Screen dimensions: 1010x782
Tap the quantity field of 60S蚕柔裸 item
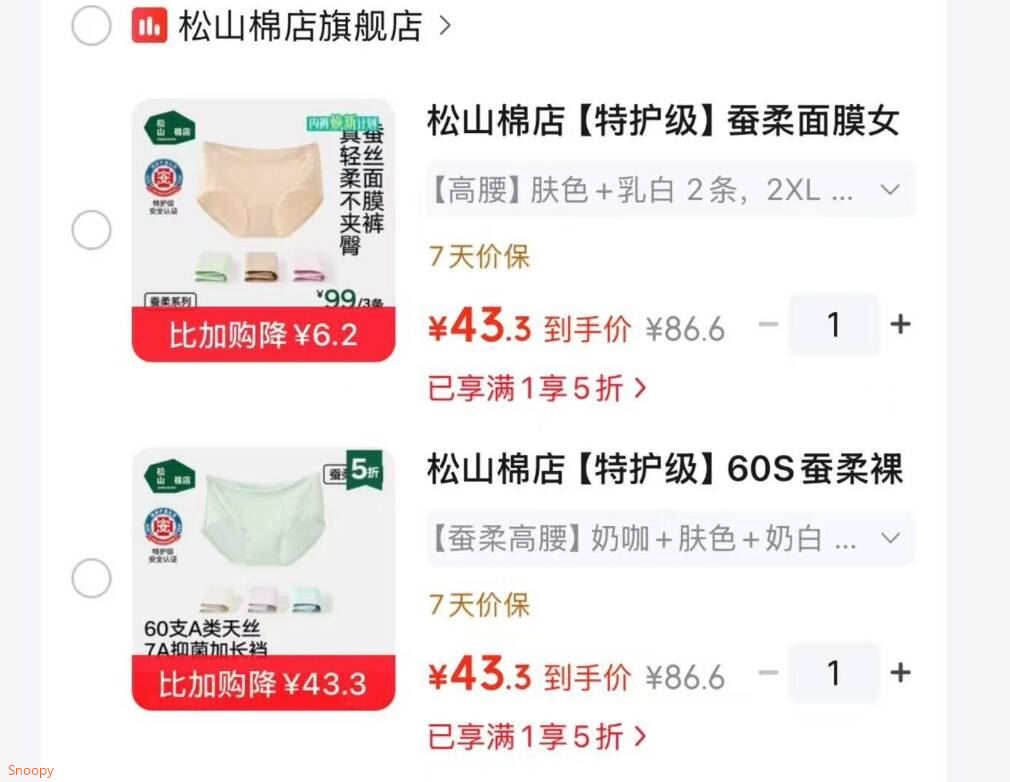[834, 673]
